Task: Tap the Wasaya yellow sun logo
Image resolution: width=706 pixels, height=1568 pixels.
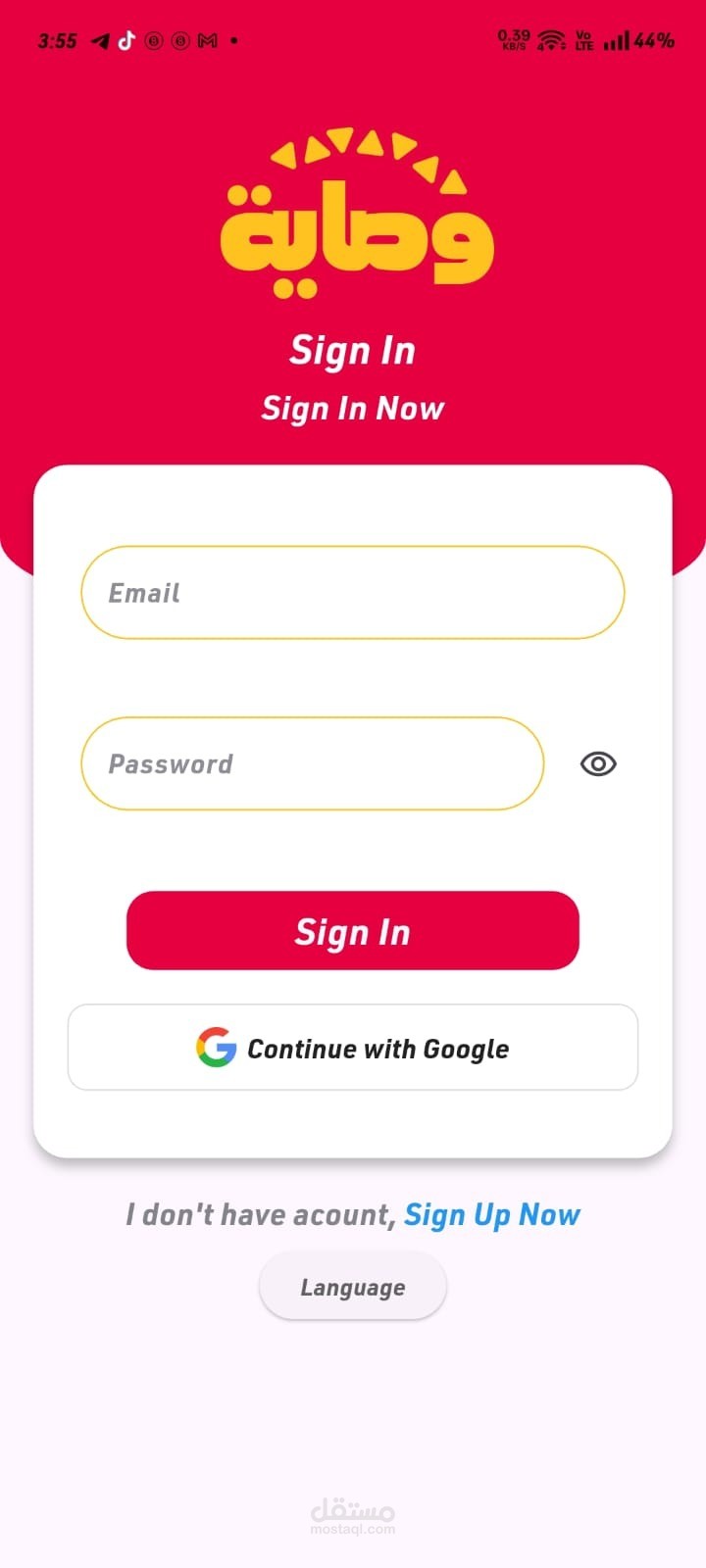Action: pyautogui.click(x=353, y=211)
